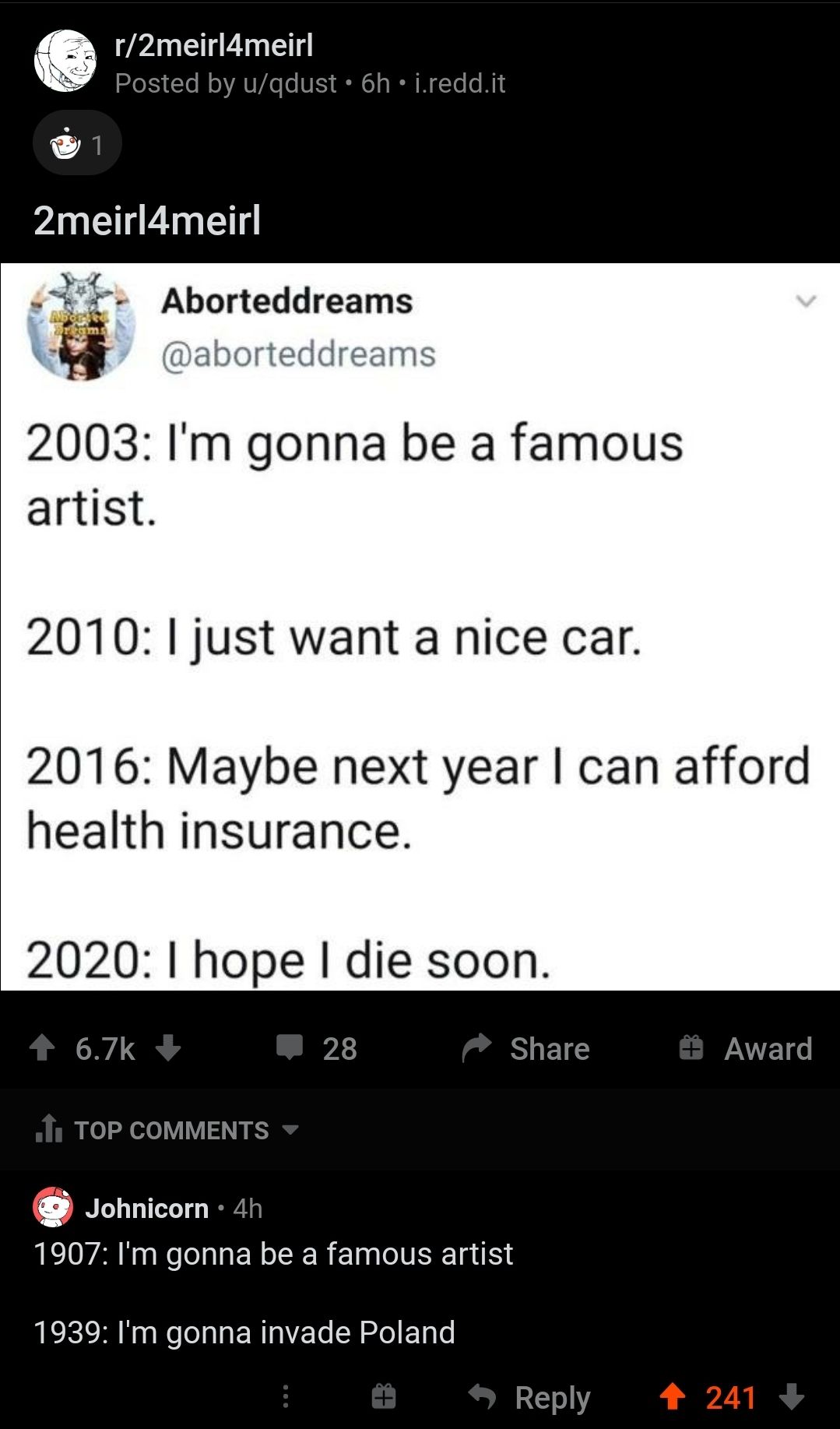Upvote the 2meirl4meirl post
Screen dimensions: 840x1429
point(42,1048)
